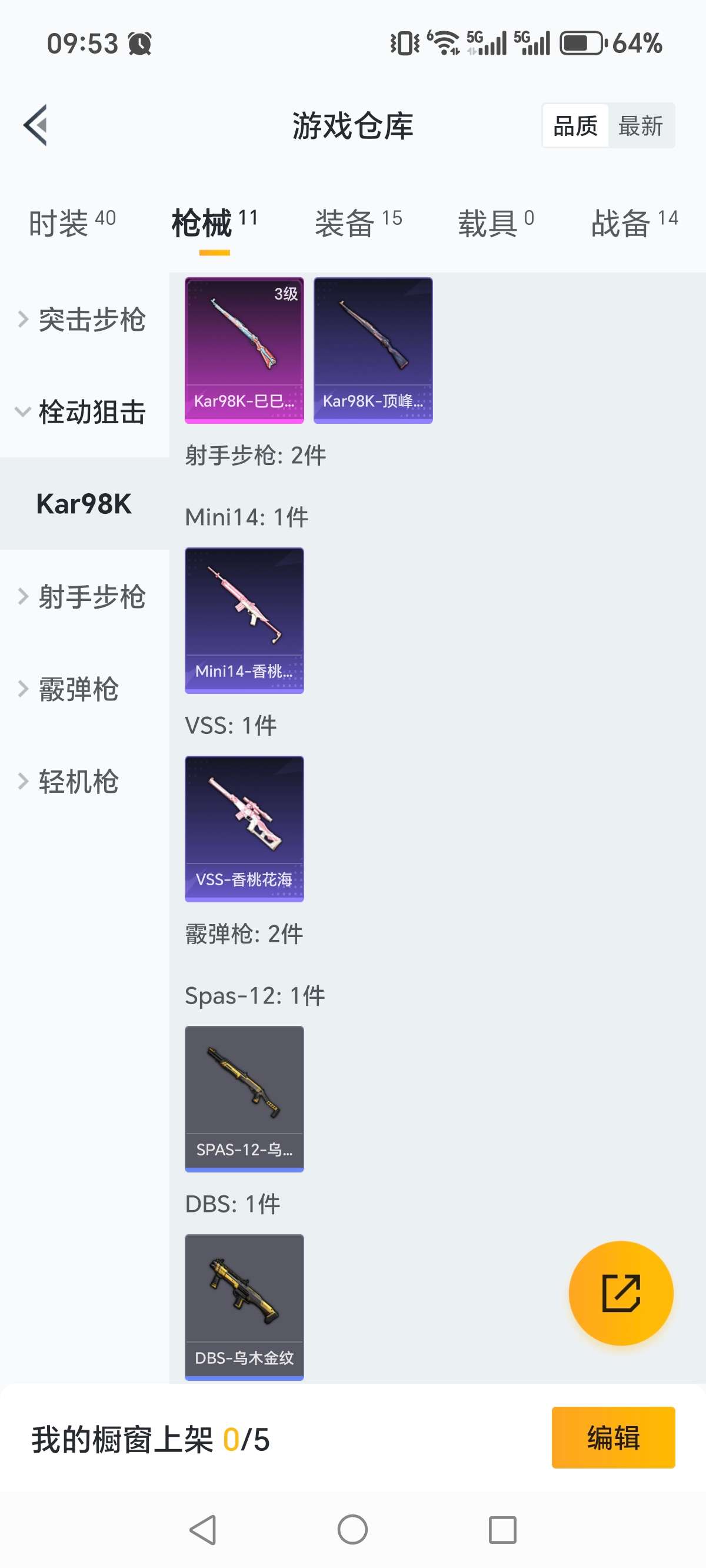Open the share/export floating button

pos(621,1293)
